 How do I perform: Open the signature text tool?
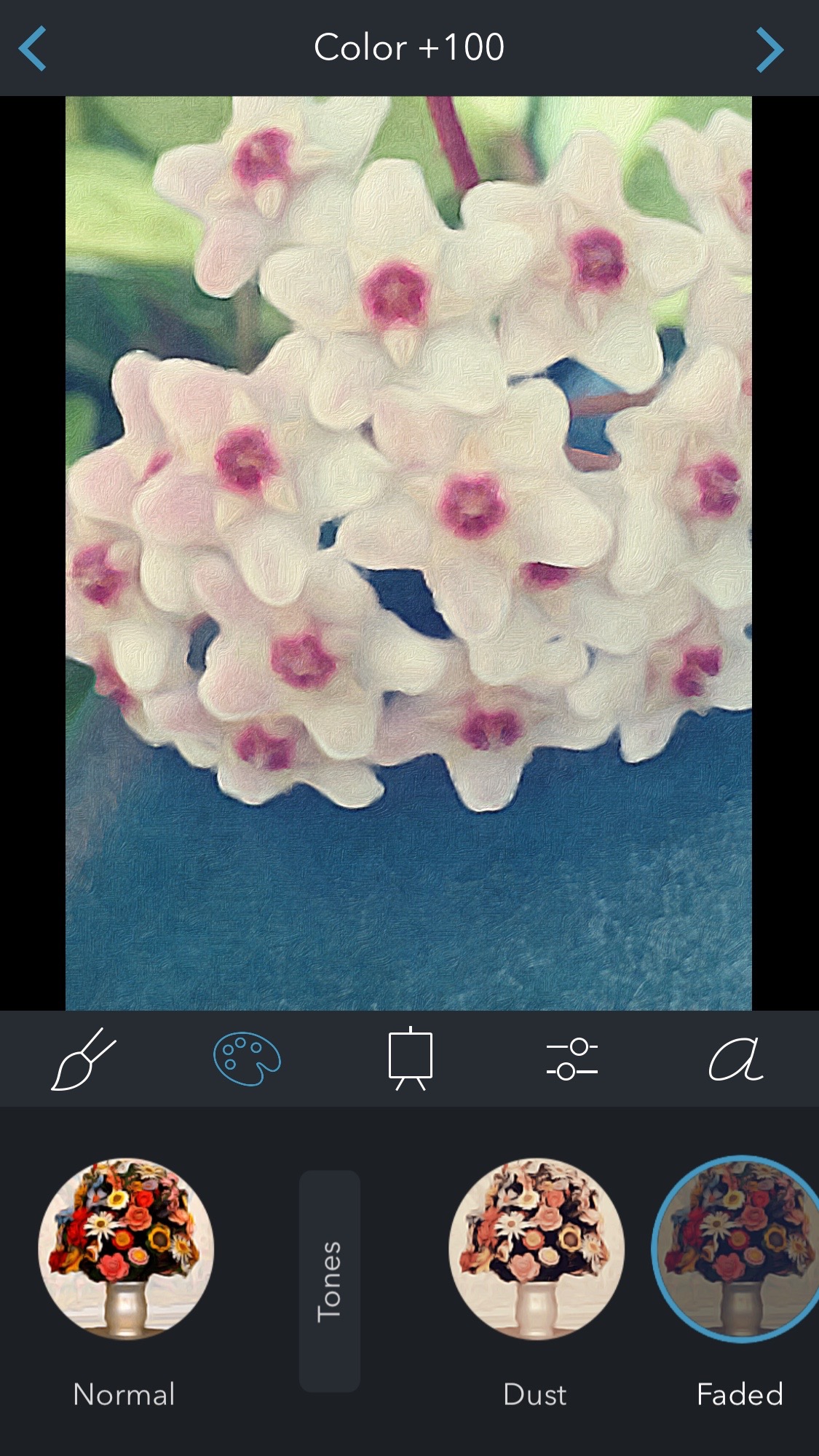[x=736, y=1059]
